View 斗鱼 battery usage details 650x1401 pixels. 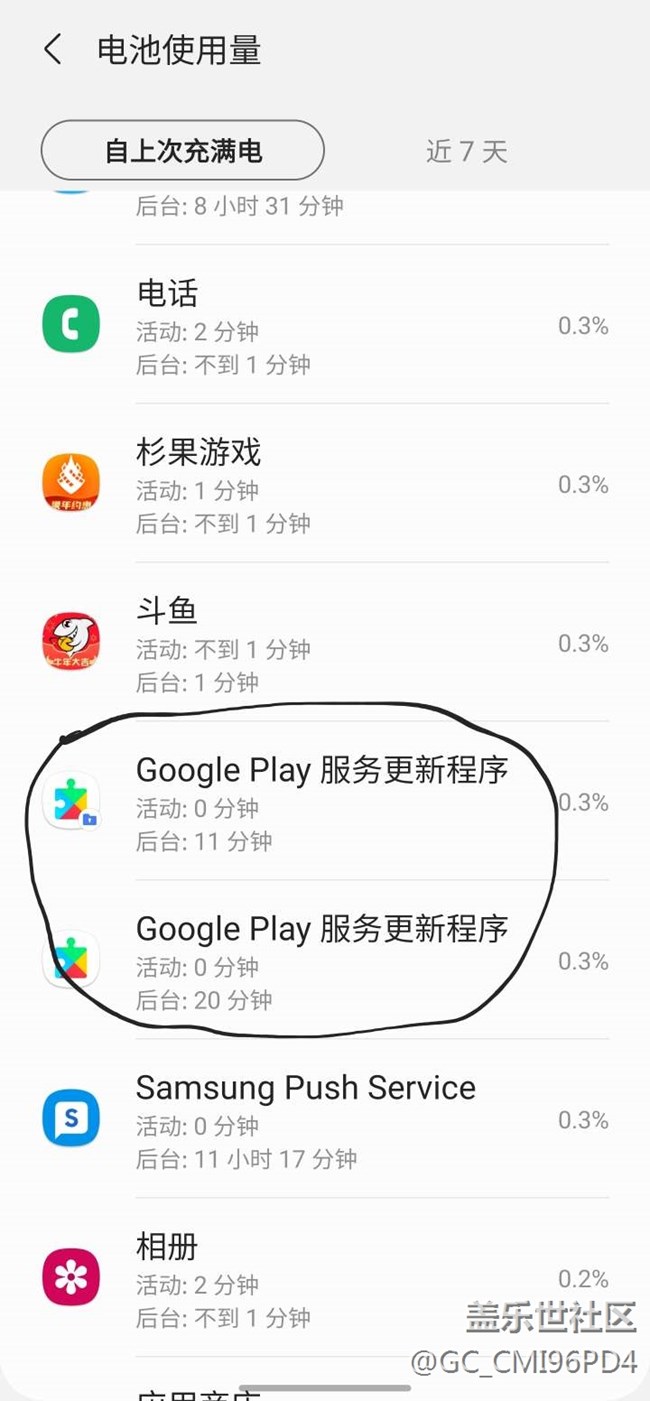click(x=324, y=643)
